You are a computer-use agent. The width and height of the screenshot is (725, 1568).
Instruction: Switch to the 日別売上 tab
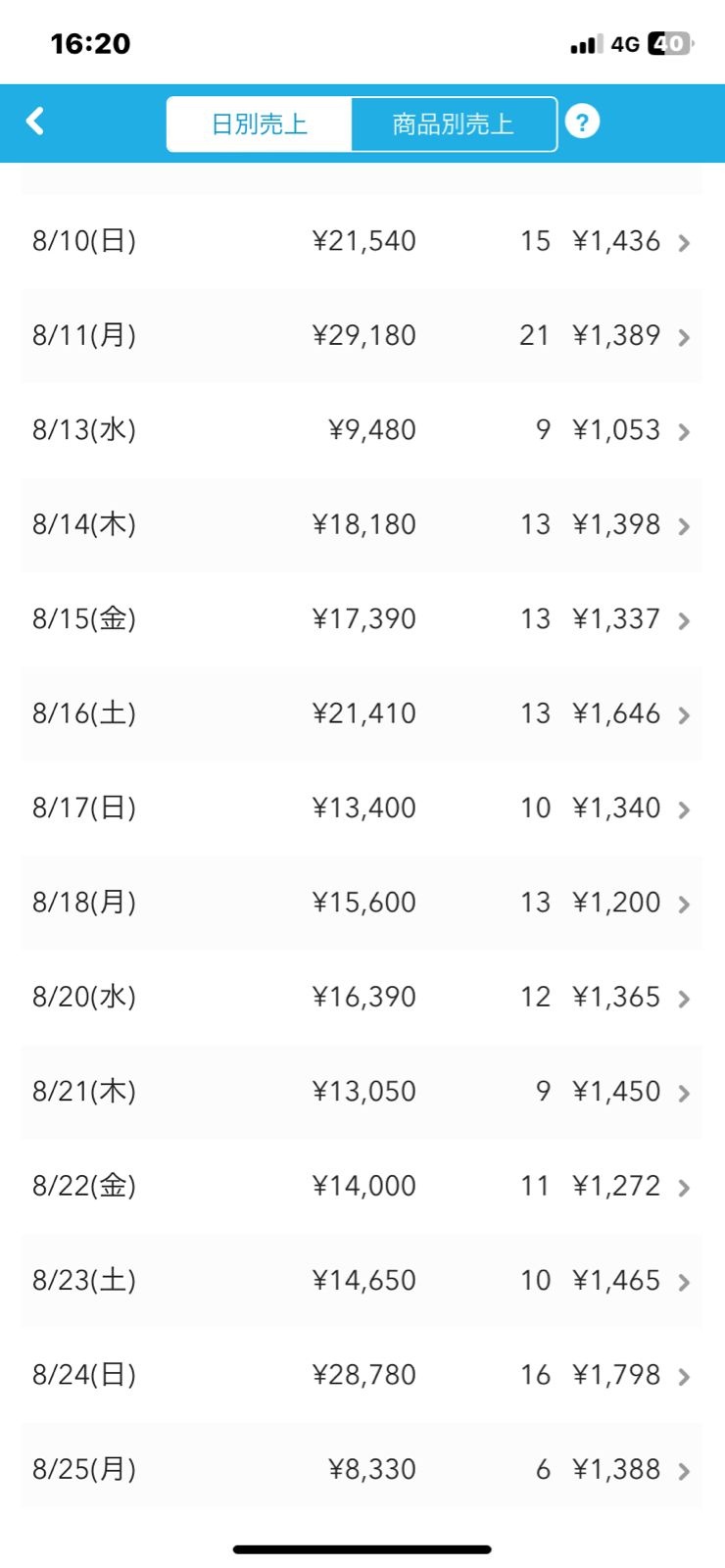(260, 124)
